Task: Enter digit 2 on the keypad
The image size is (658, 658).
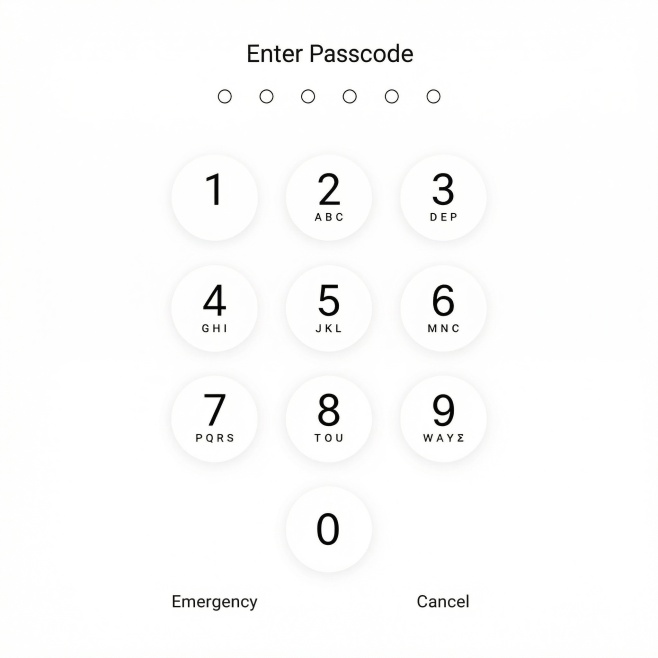Action: click(x=328, y=197)
